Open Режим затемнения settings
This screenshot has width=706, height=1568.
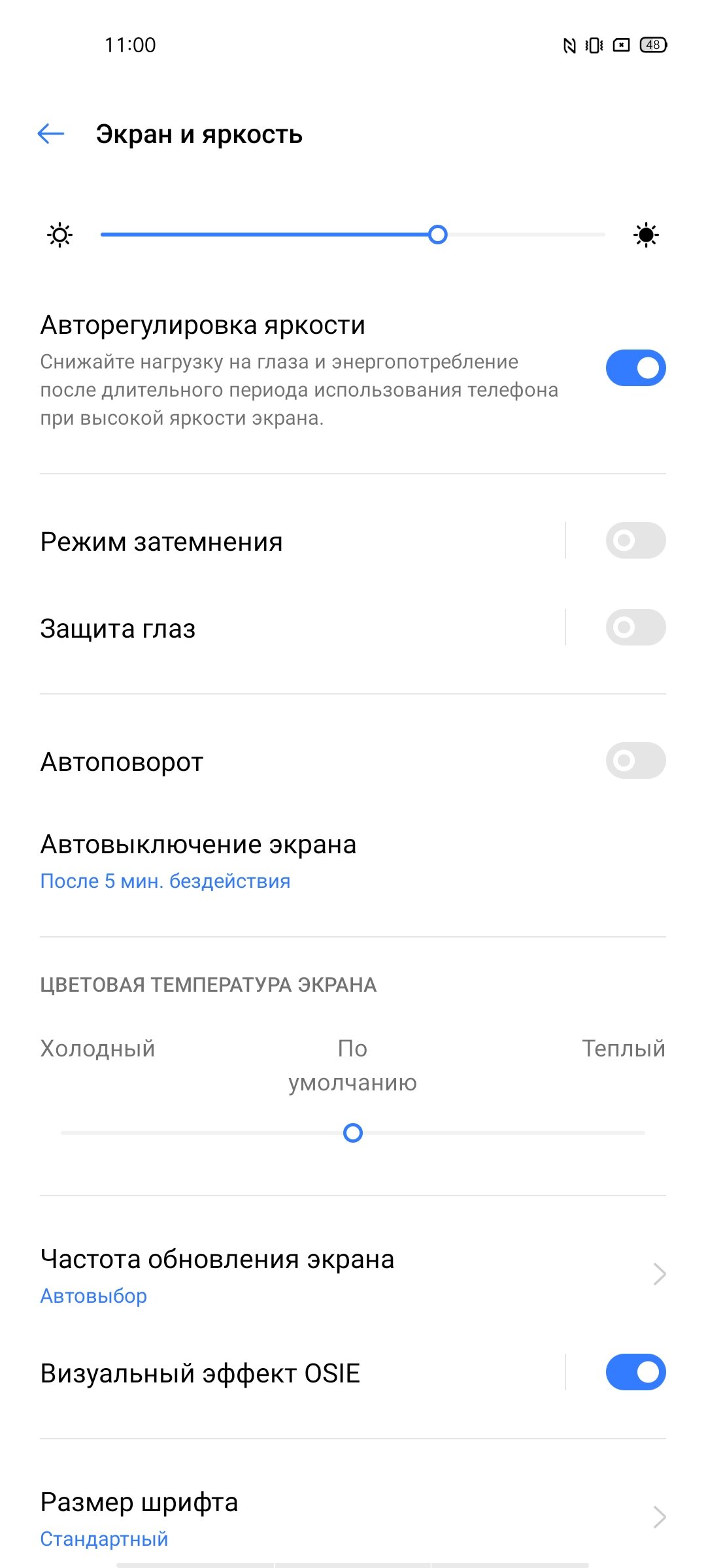click(301, 542)
